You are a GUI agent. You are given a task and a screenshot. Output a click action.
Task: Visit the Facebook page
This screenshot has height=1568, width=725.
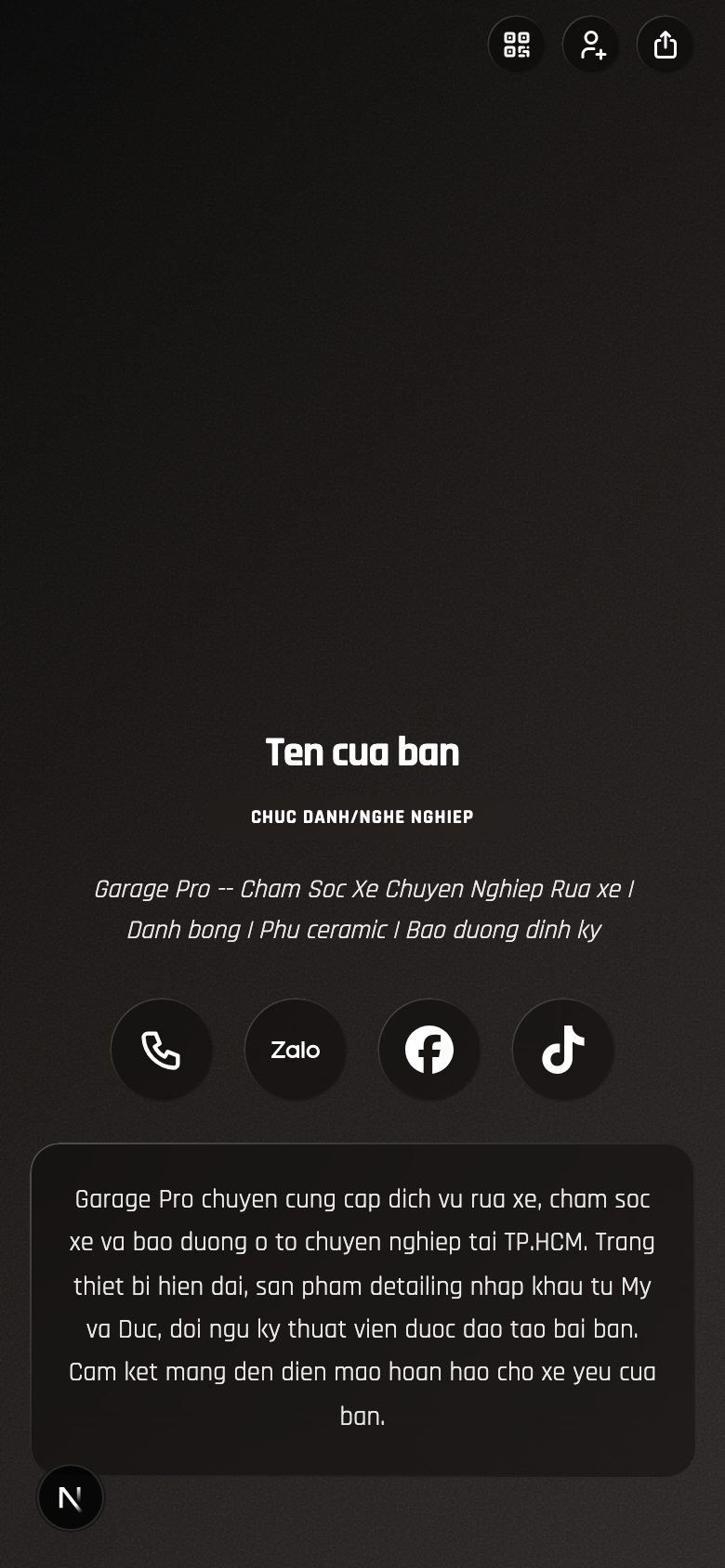pos(429,1050)
